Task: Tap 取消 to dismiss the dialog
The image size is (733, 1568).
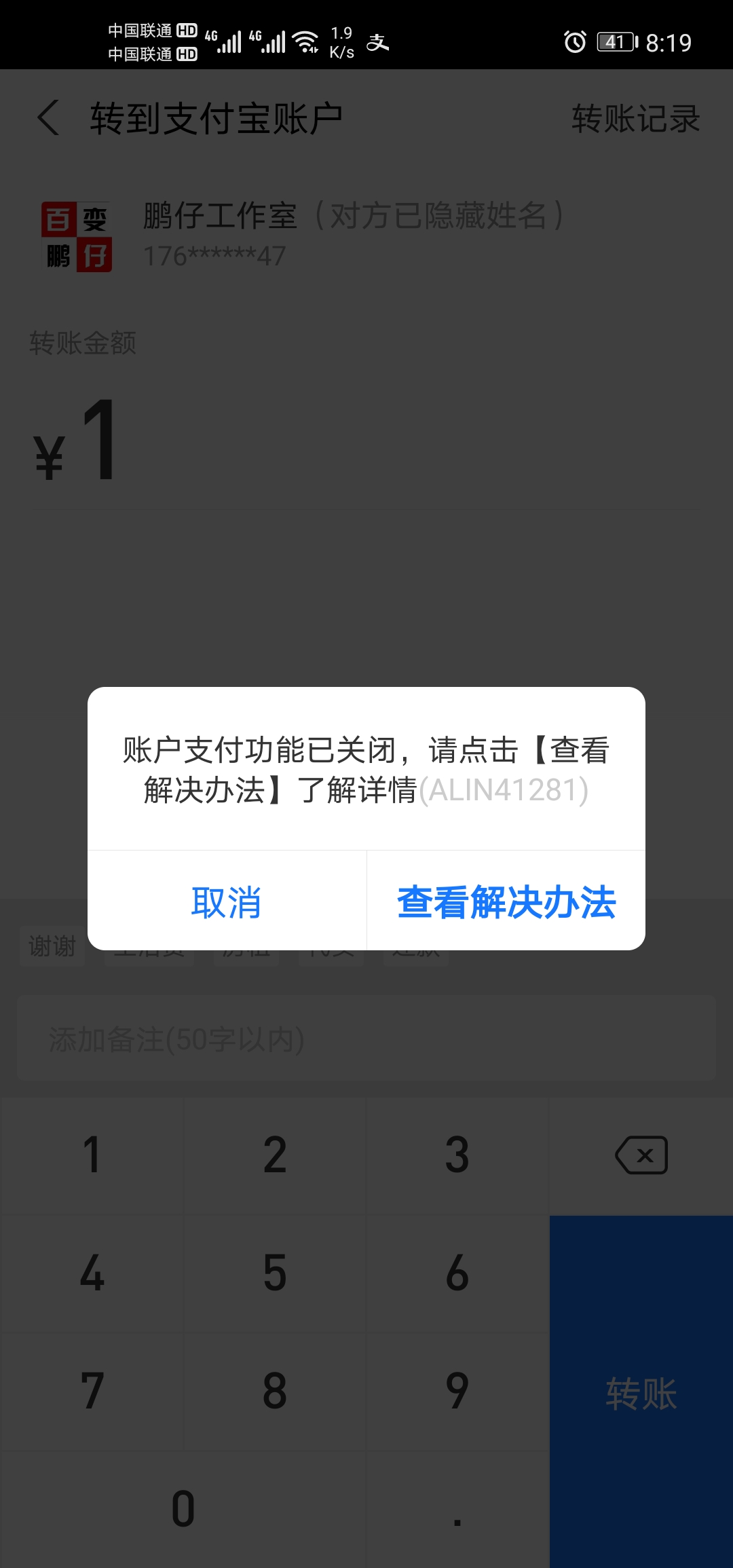Action: [x=227, y=901]
